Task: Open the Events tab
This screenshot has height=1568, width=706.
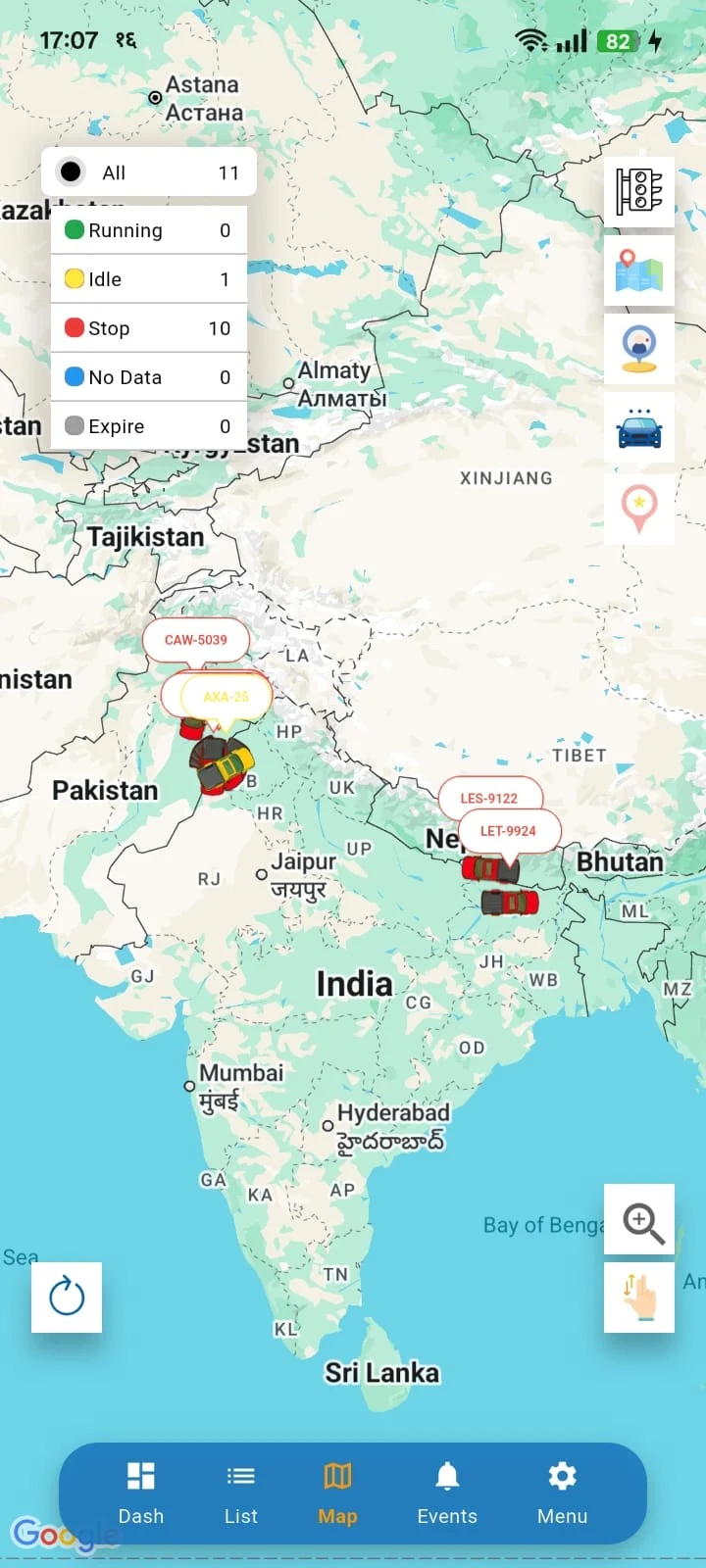Action: tap(447, 1494)
